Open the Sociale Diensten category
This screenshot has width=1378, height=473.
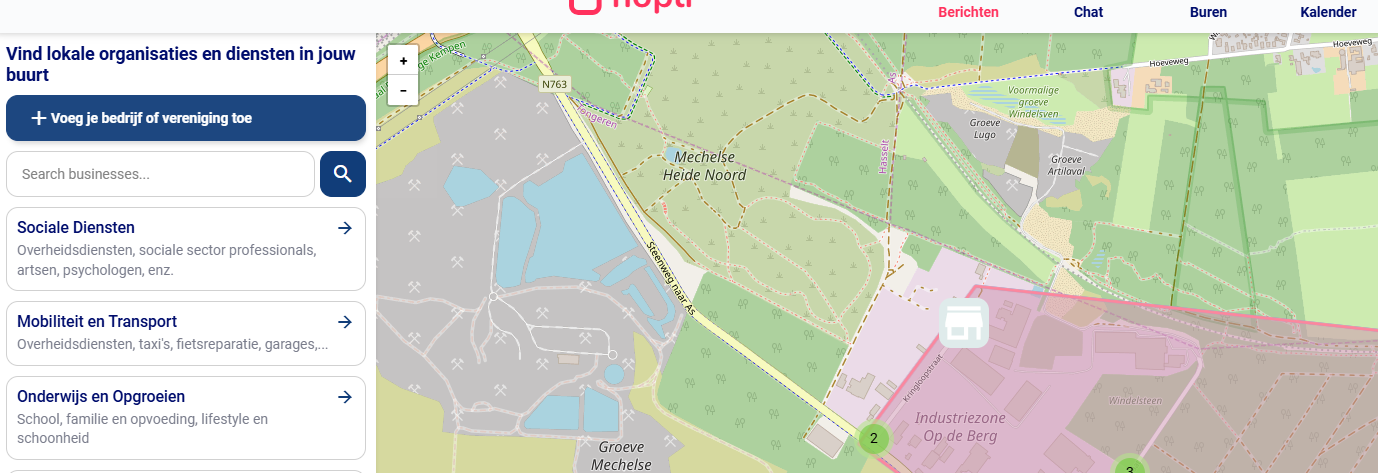(x=186, y=249)
